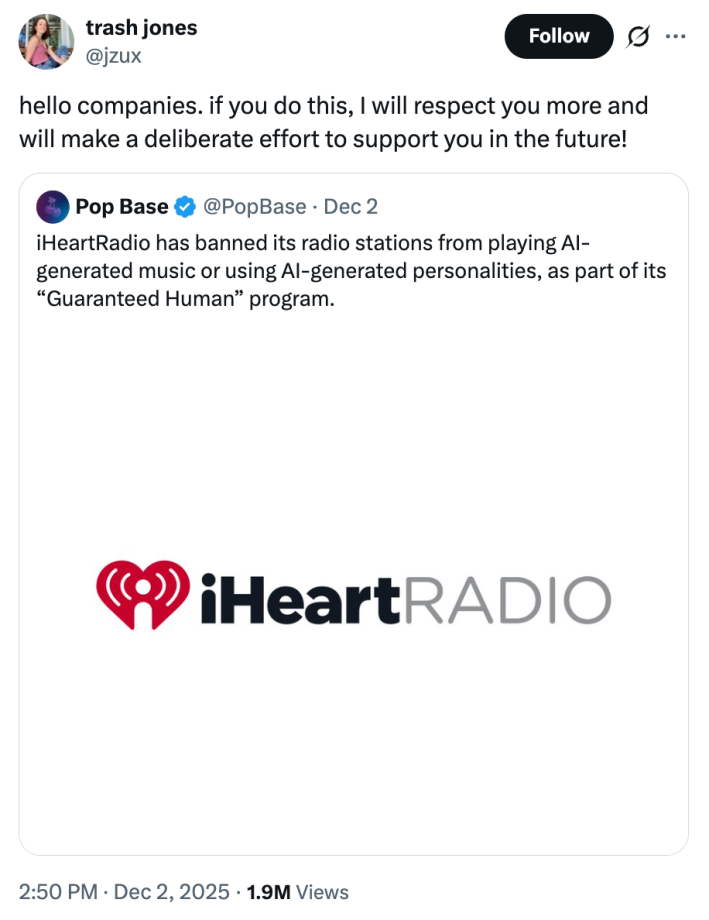Open the post's overflow menu
This screenshot has width=709, height=920.
coord(676,37)
